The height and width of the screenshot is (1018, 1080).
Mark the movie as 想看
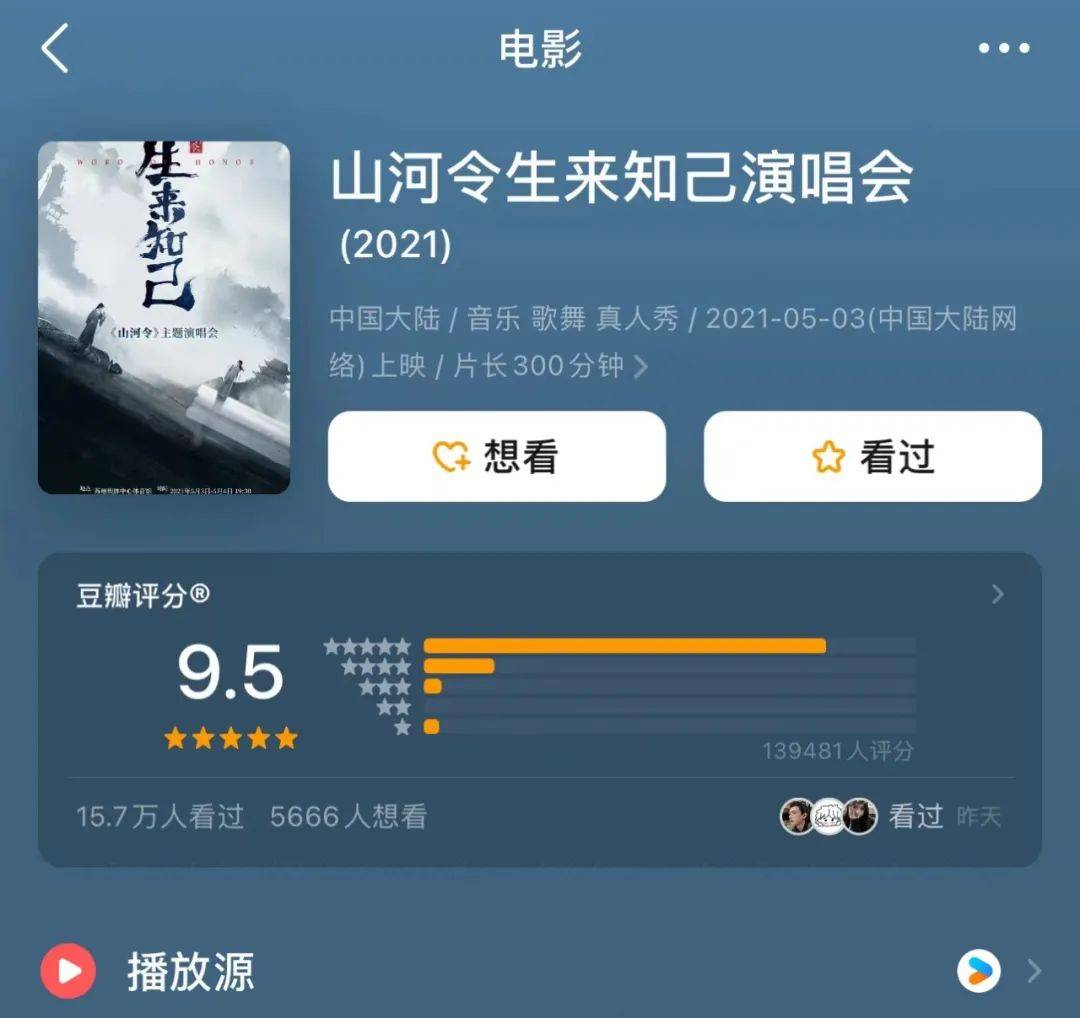point(497,457)
